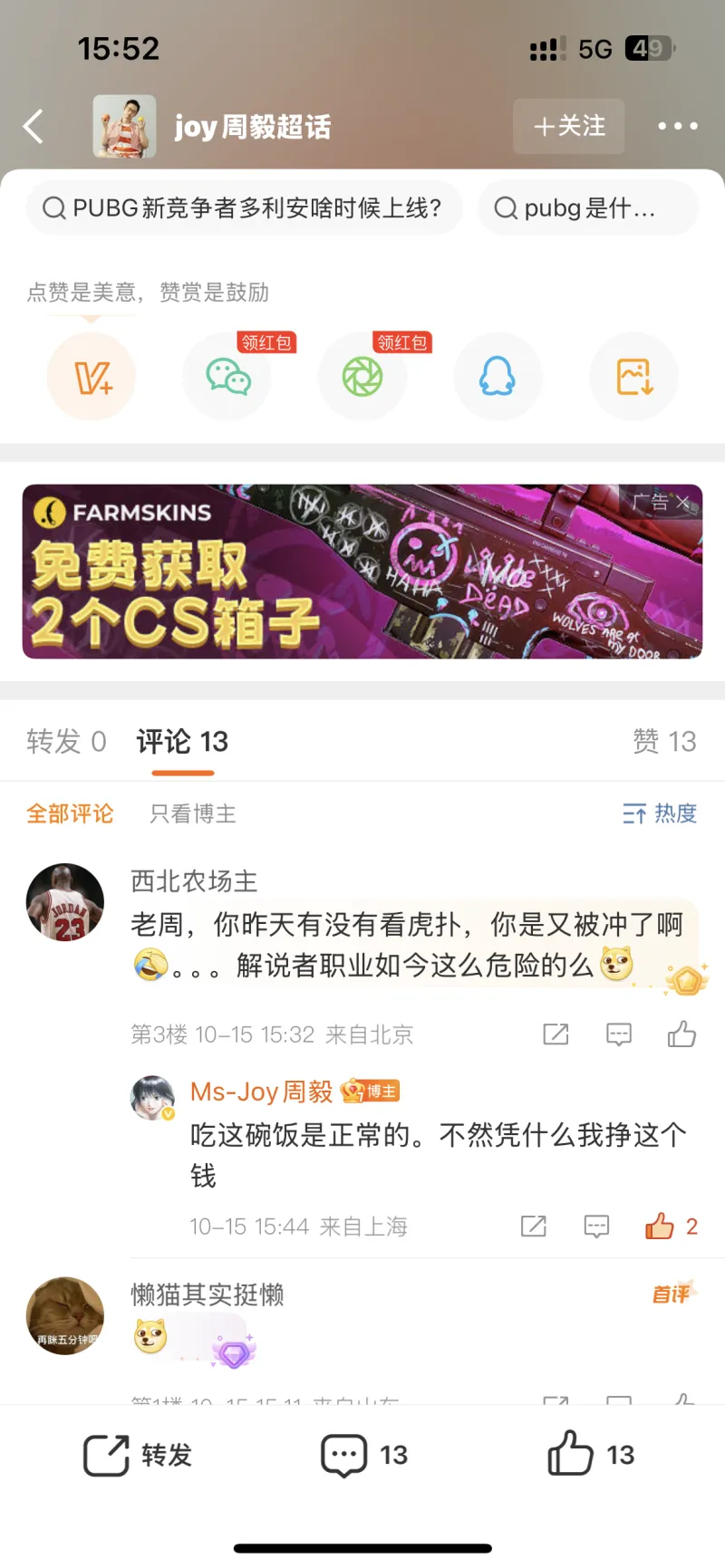Share to WeChat chat
The height and width of the screenshot is (1568, 725).
(227, 377)
